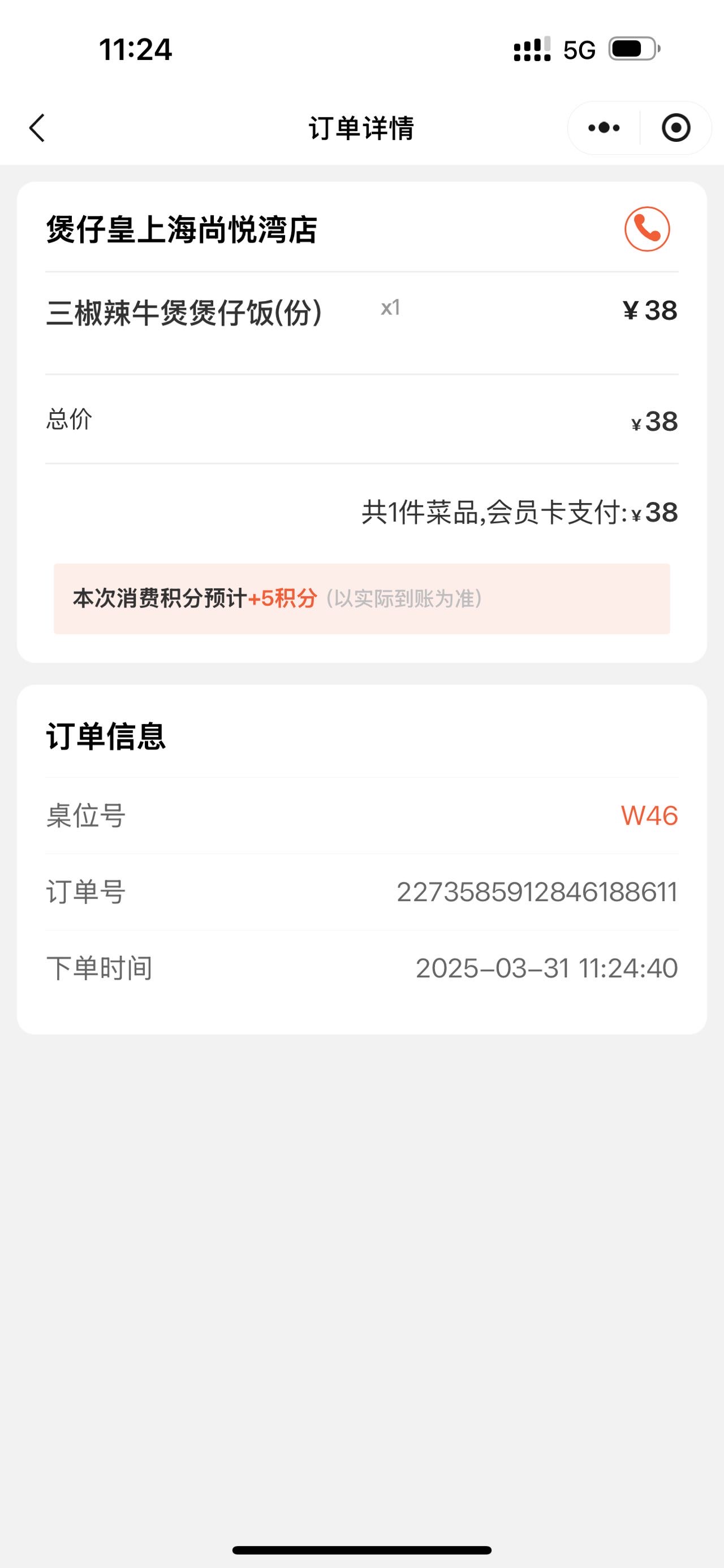Open the mini program three-dot menu
The height and width of the screenshot is (1568, 724).
tap(604, 128)
